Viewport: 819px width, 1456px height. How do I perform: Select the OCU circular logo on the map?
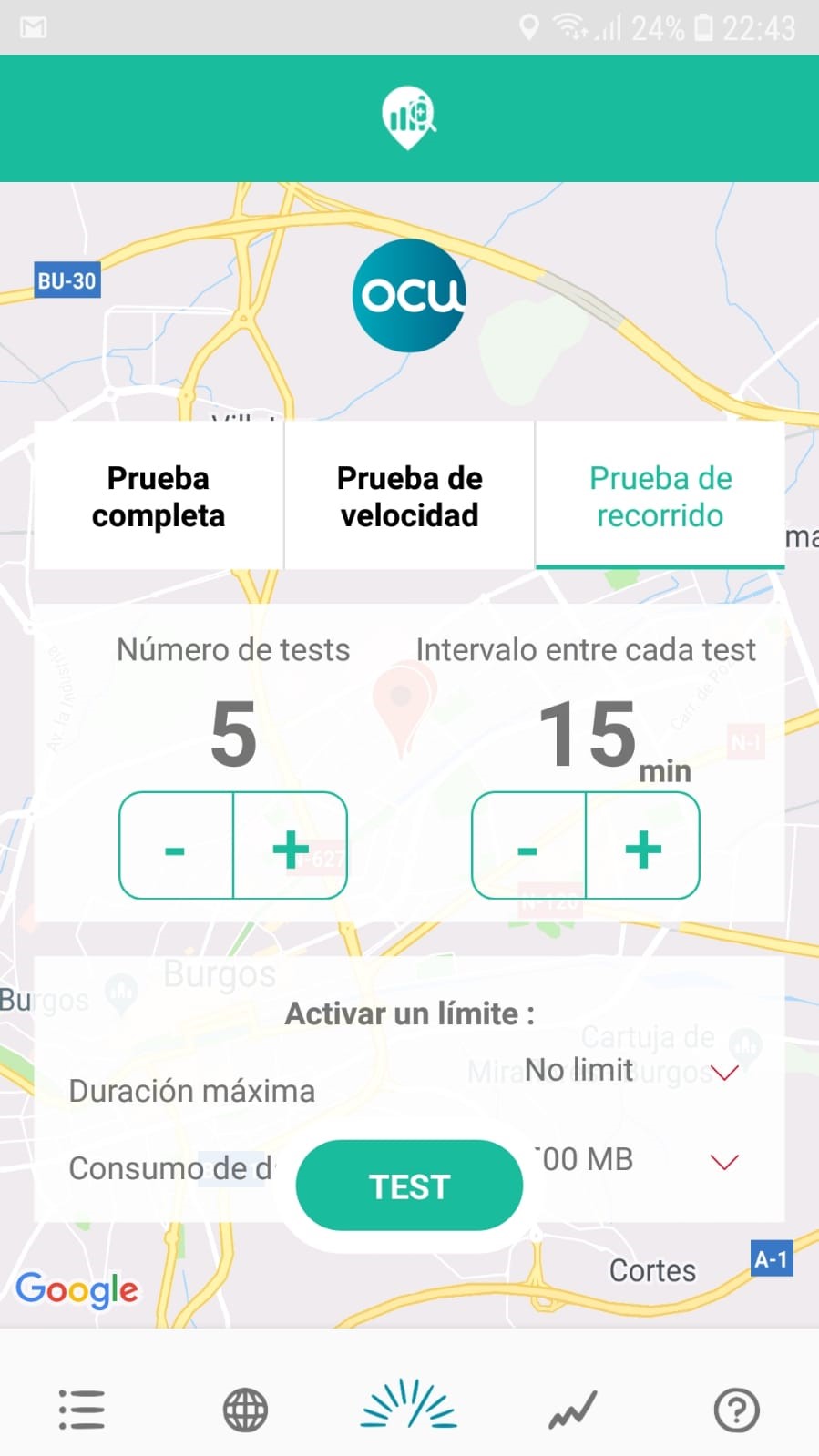[x=409, y=294]
